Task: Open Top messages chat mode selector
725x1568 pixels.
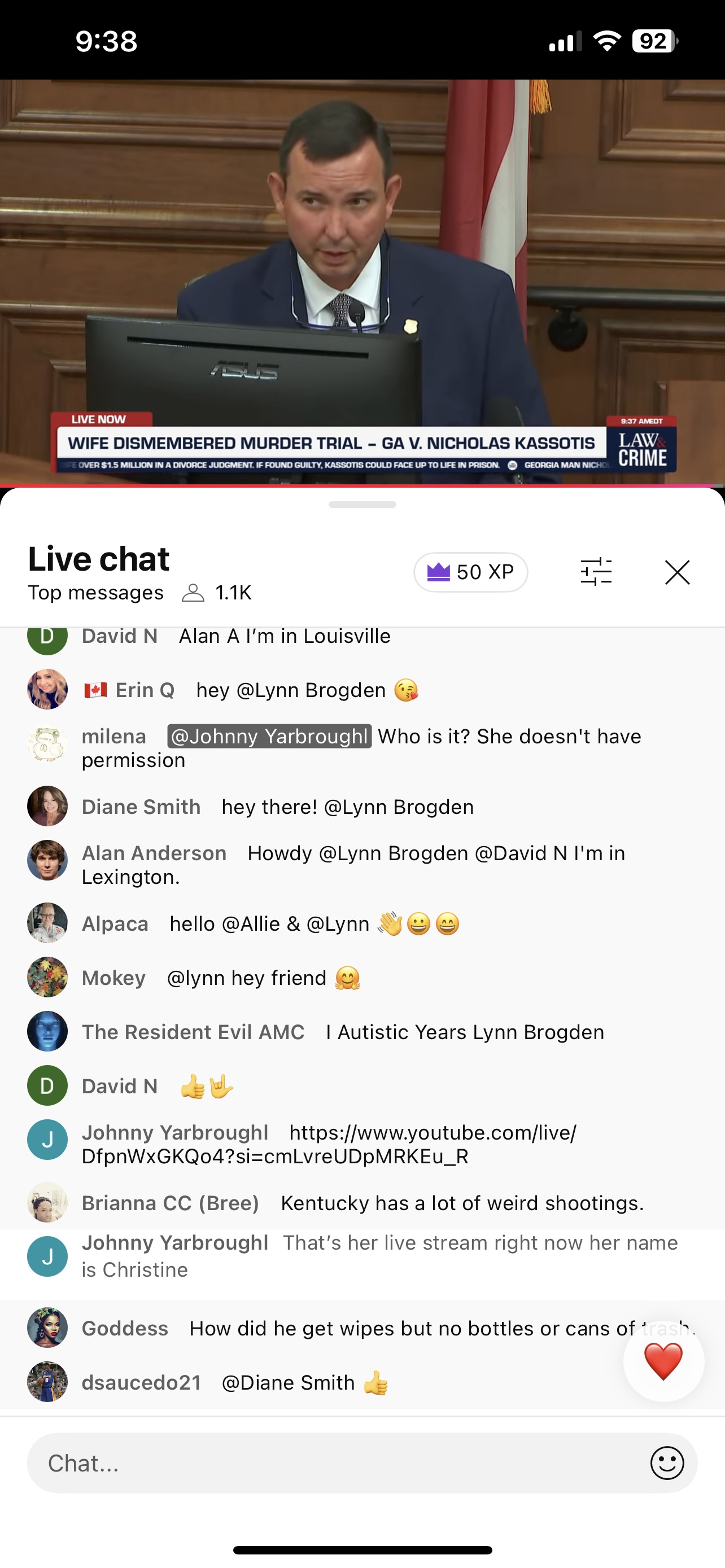Action: tap(95, 593)
